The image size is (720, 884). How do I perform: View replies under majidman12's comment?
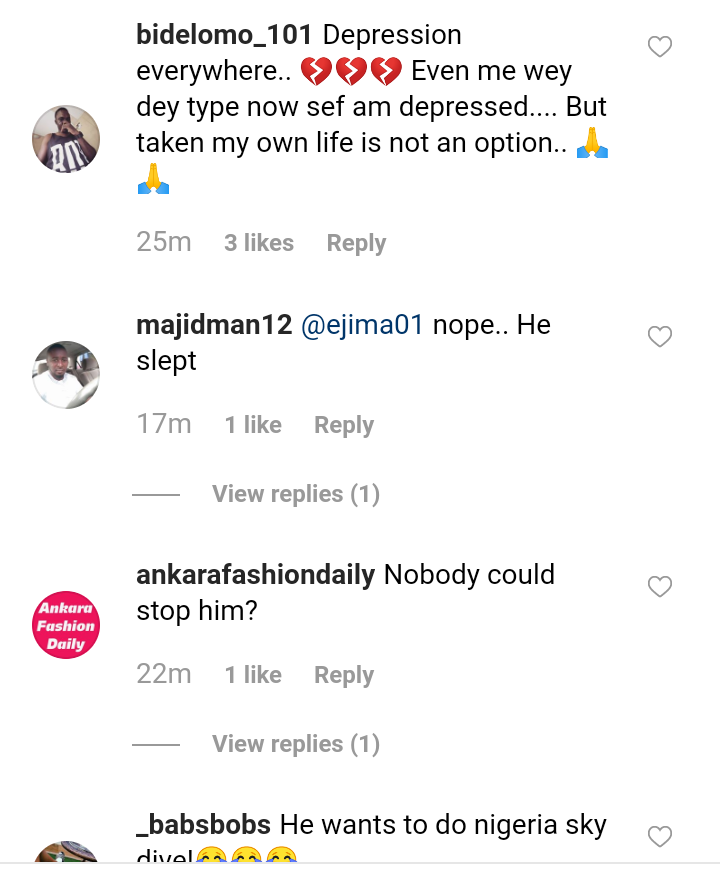click(x=296, y=494)
